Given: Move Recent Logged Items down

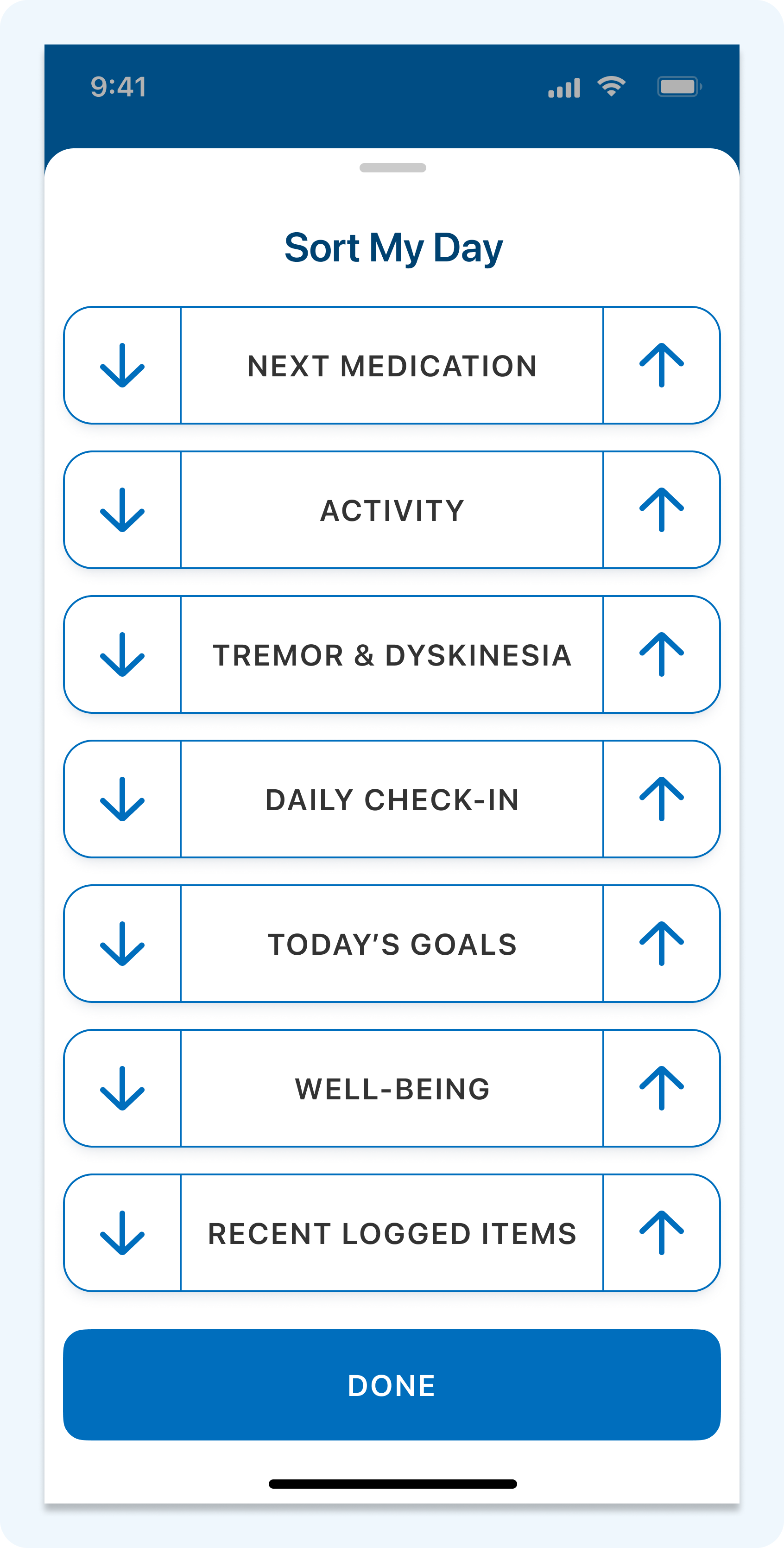Looking at the screenshot, I should [x=122, y=1233].
